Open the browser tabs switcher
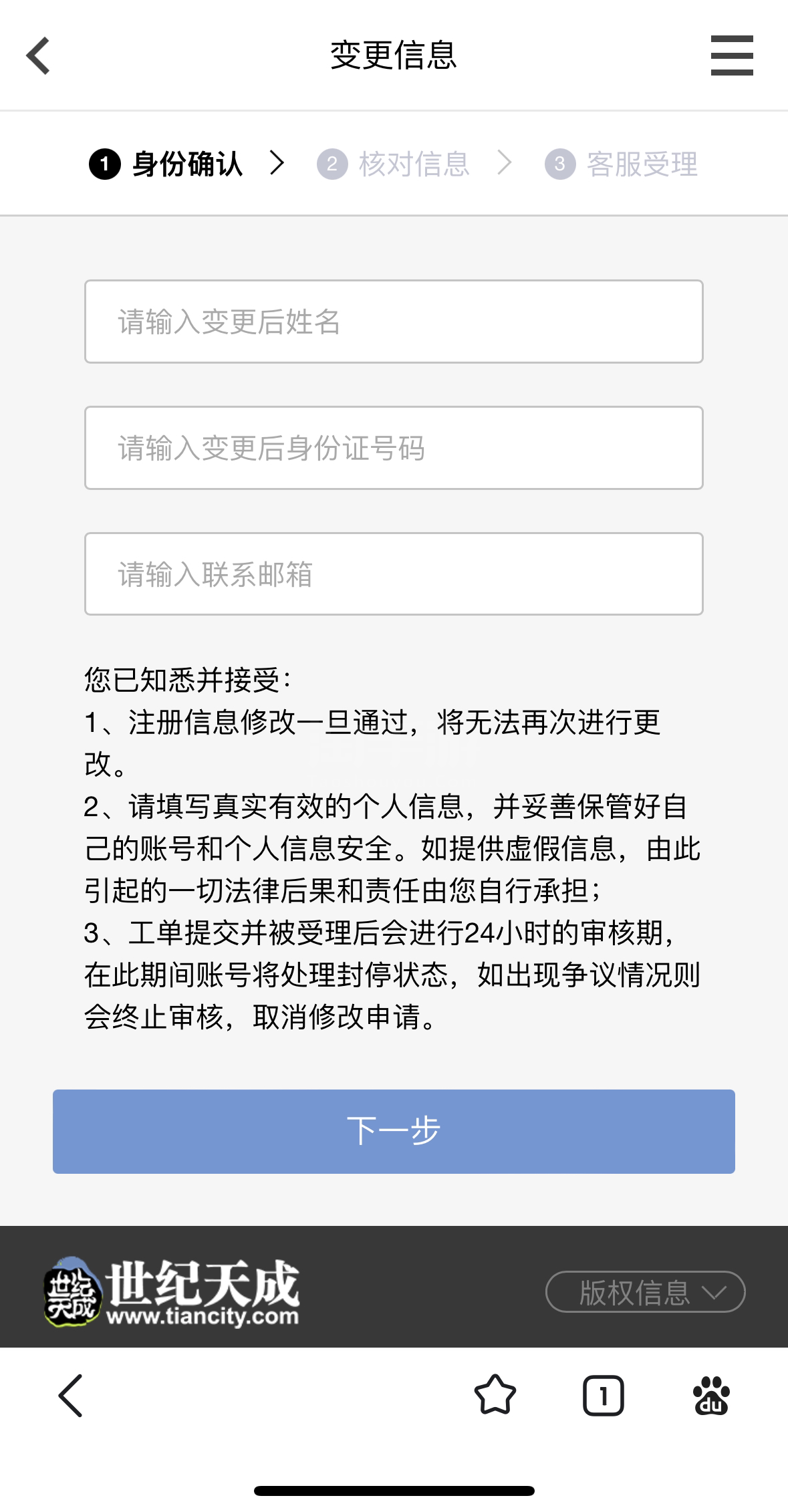788x1512 pixels. click(x=604, y=1396)
